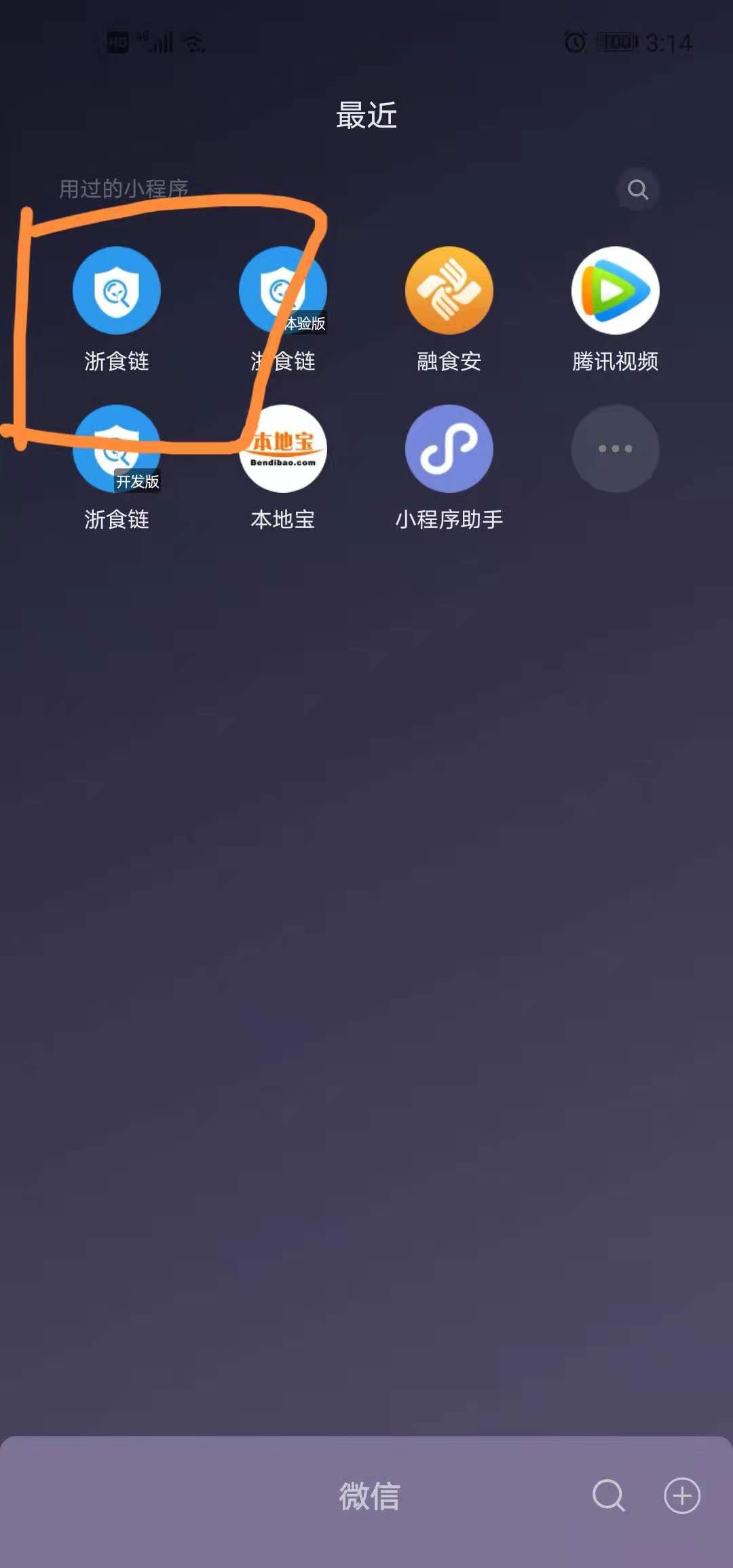
Task: Open 腾讯视频 mini program
Action: (x=615, y=291)
